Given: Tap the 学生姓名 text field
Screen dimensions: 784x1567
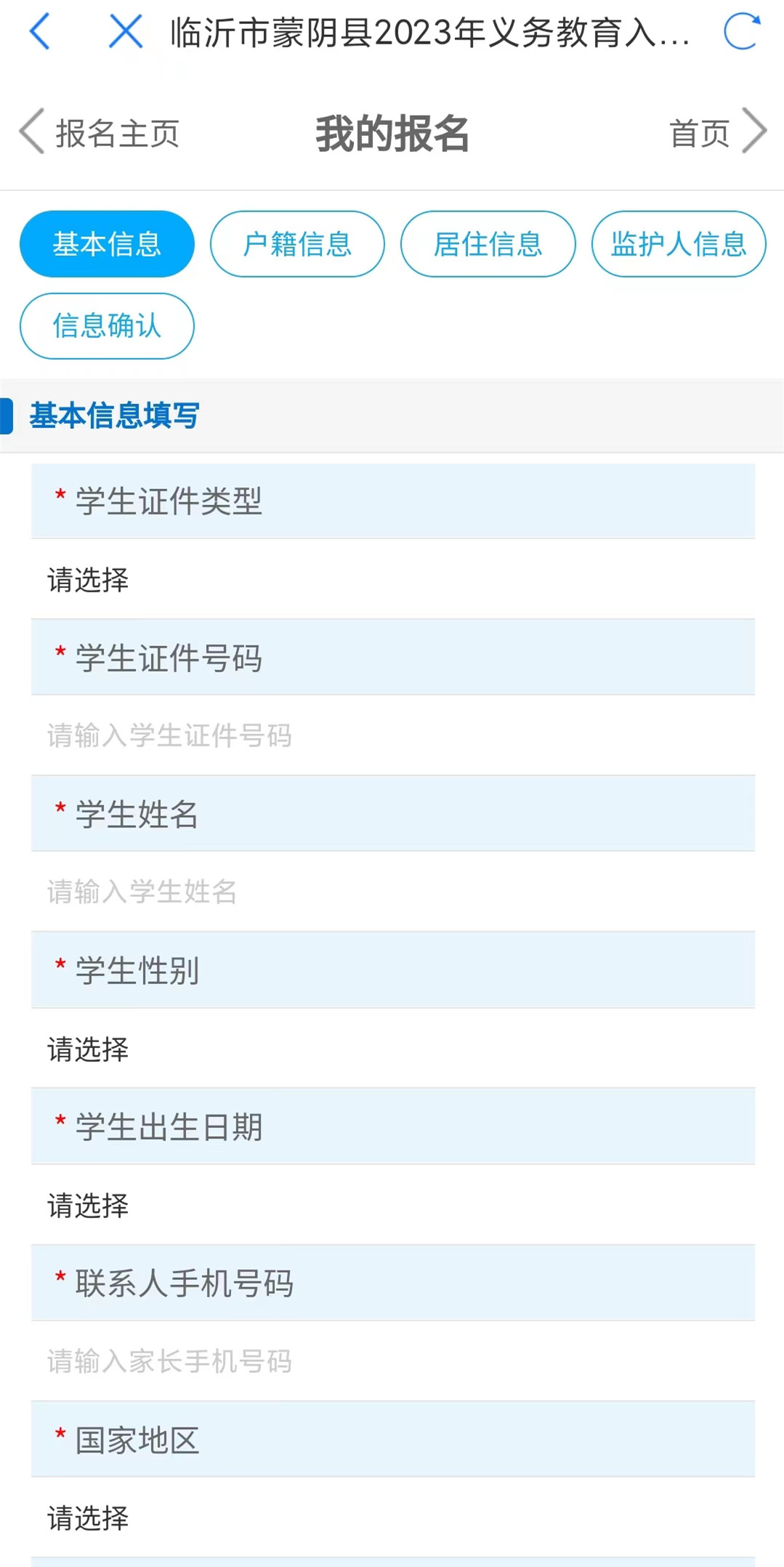Looking at the screenshot, I should pyautogui.click(x=393, y=892).
